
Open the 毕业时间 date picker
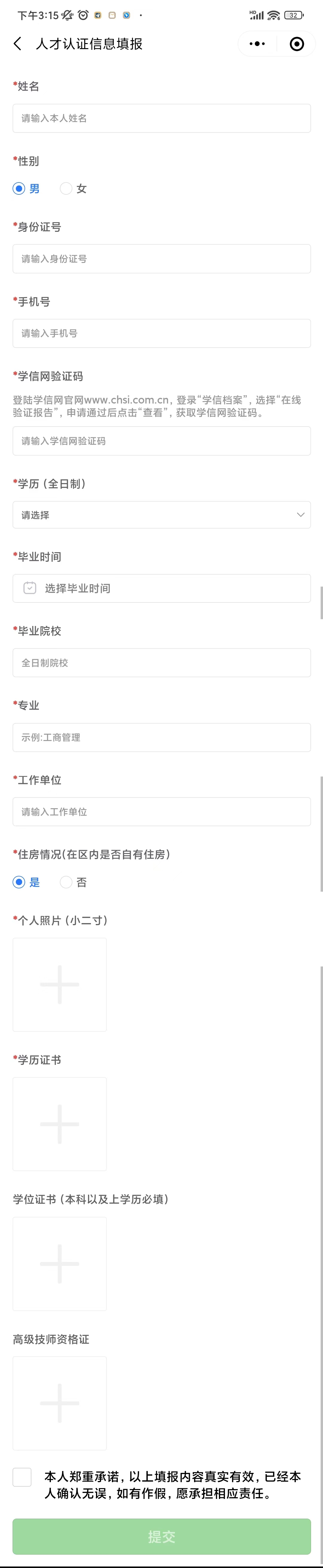(161, 588)
